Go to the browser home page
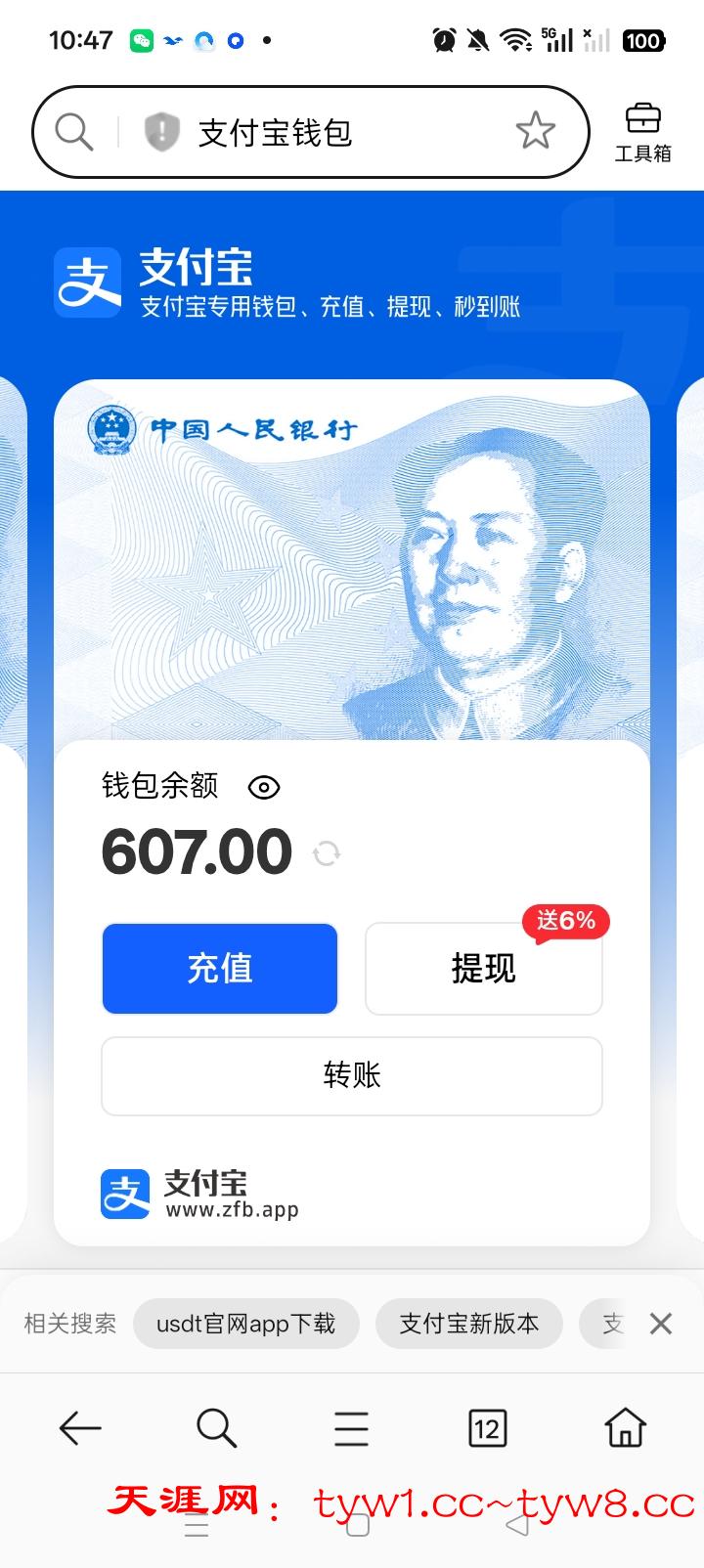The width and height of the screenshot is (704, 1568). click(x=625, y=1428)
